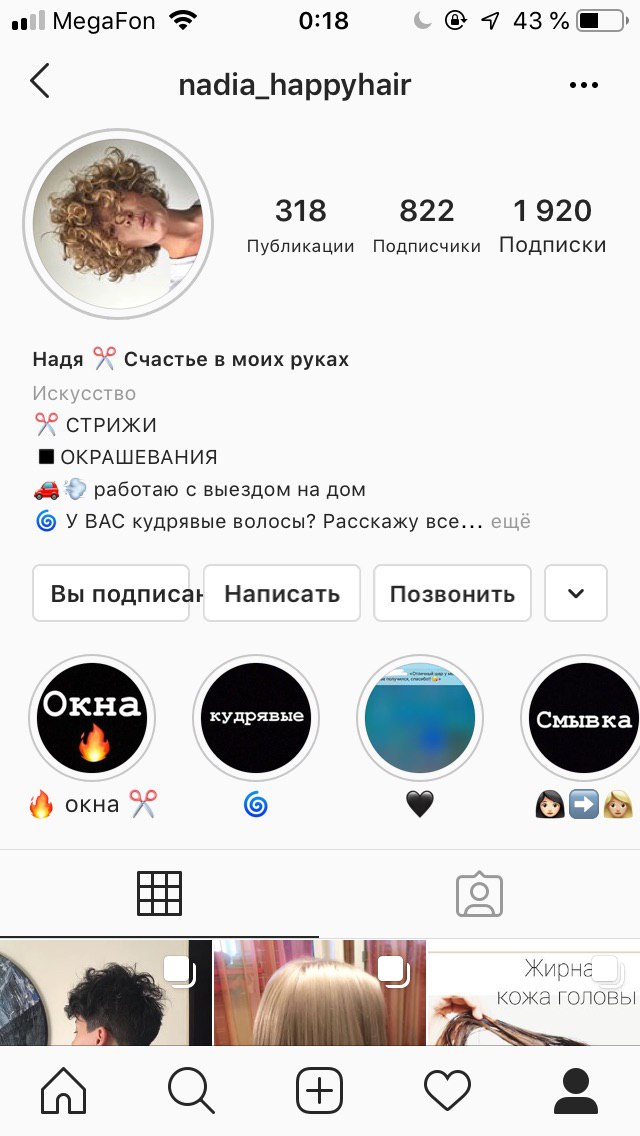The height and width of the screenshot is (1136, 640).
Task: Open the black heart story highlight
Action: pos(420,718)
